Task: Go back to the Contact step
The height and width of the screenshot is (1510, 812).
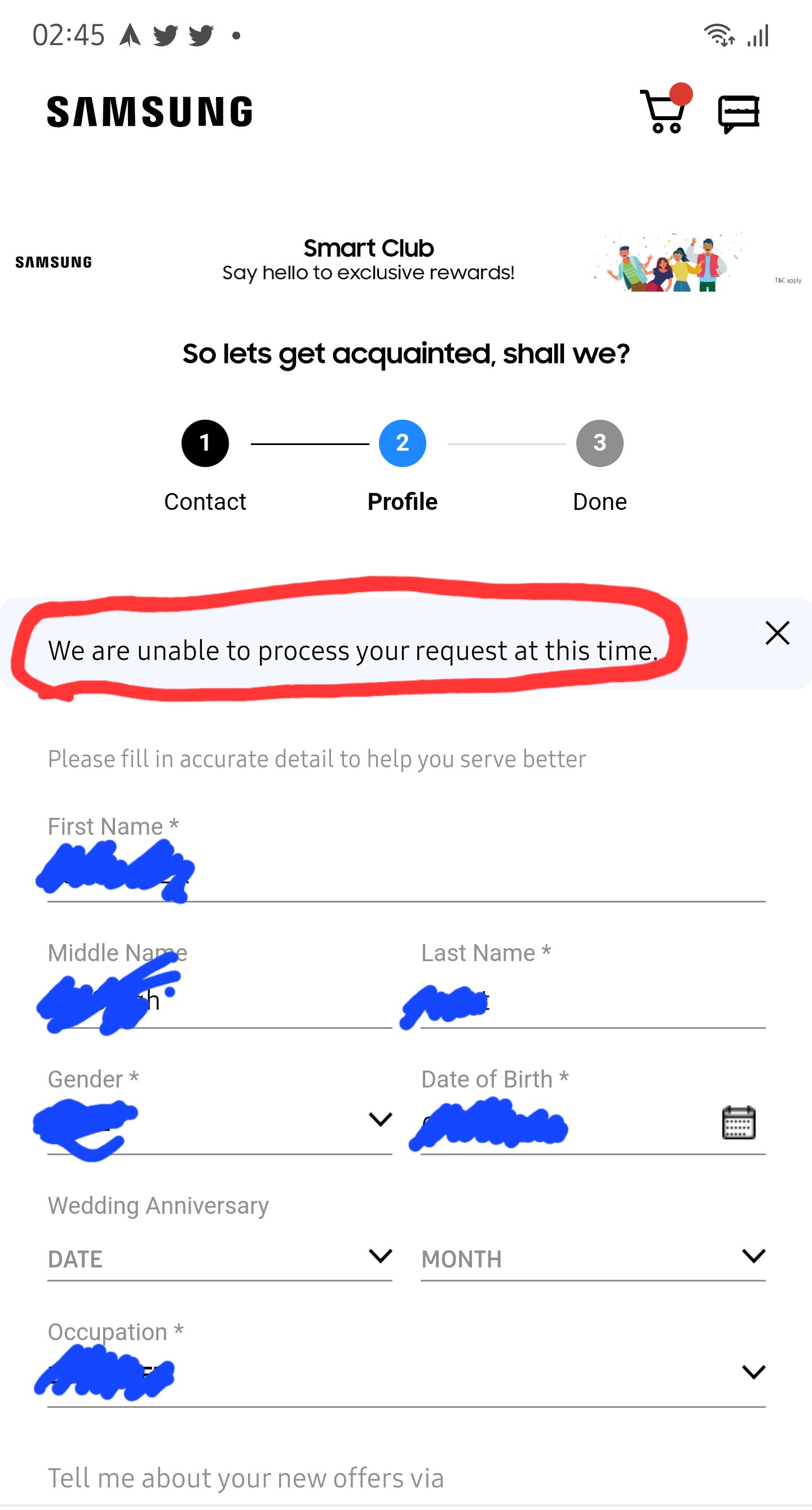Action: (x=205, y=444)
